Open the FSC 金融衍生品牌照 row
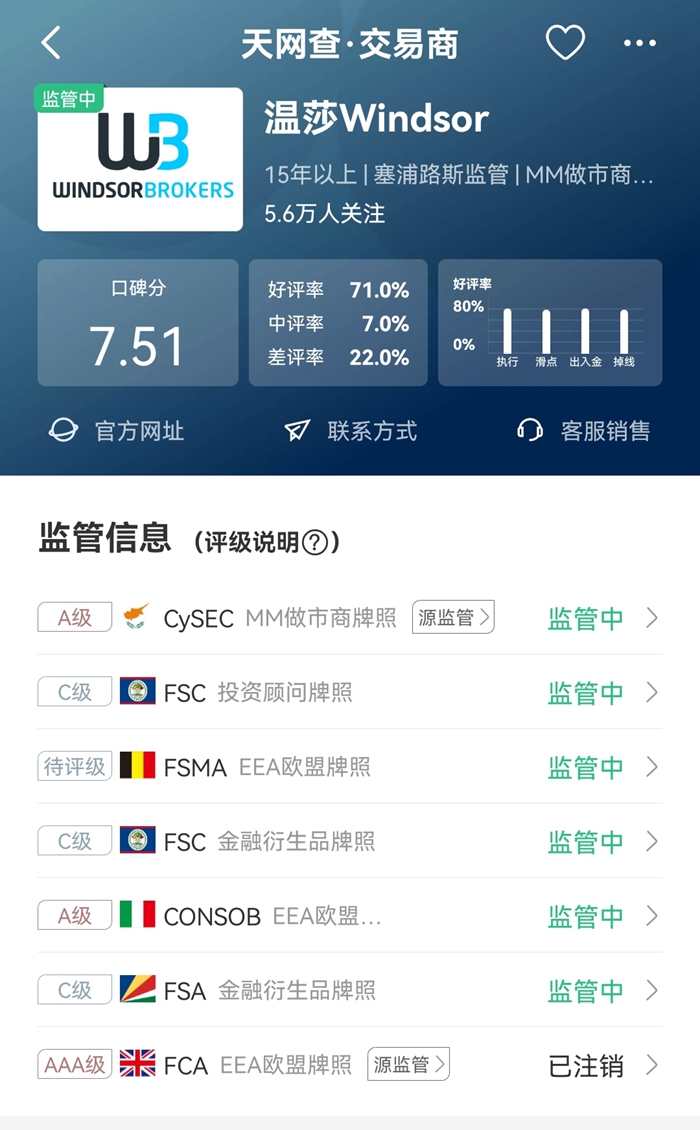 350,841
